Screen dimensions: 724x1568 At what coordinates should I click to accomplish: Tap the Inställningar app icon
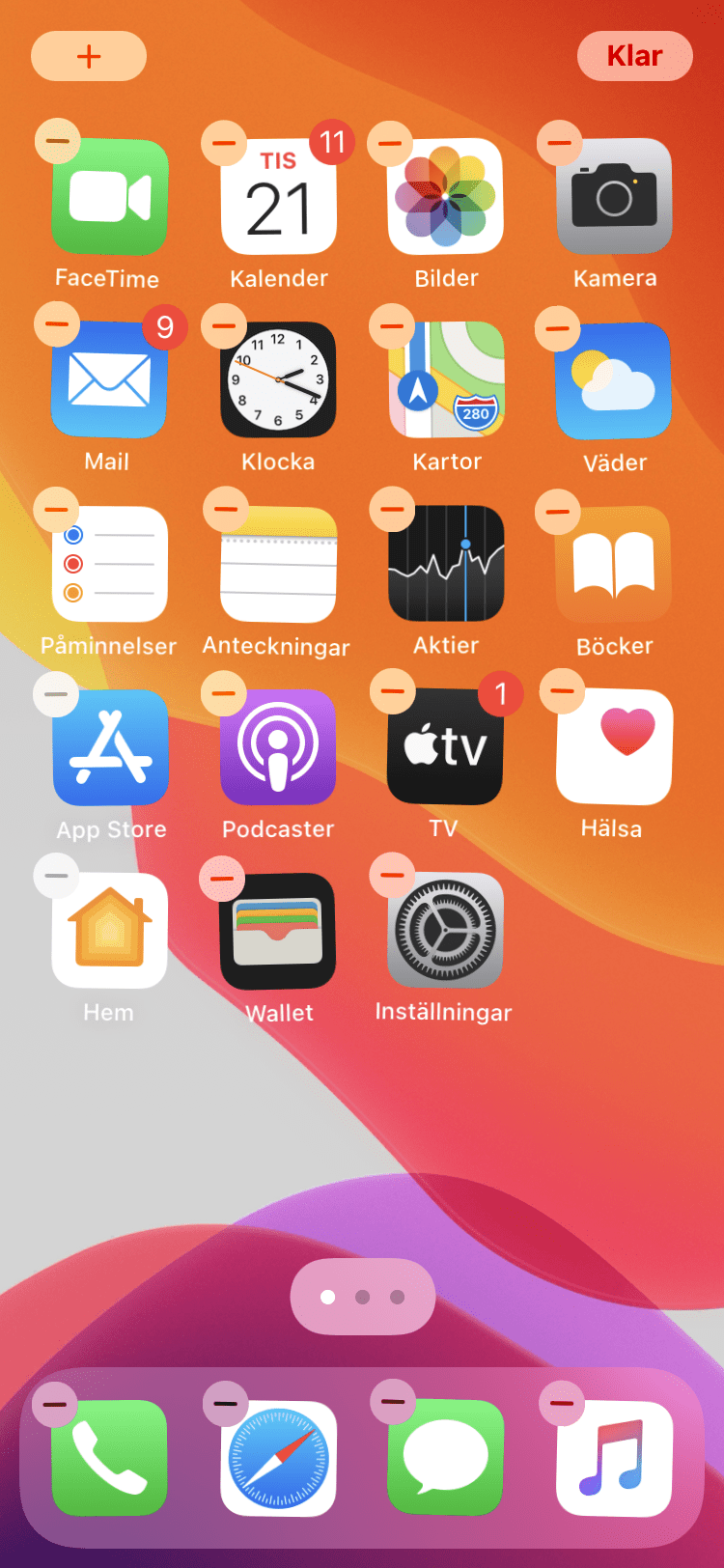click(x=445, y=931)
